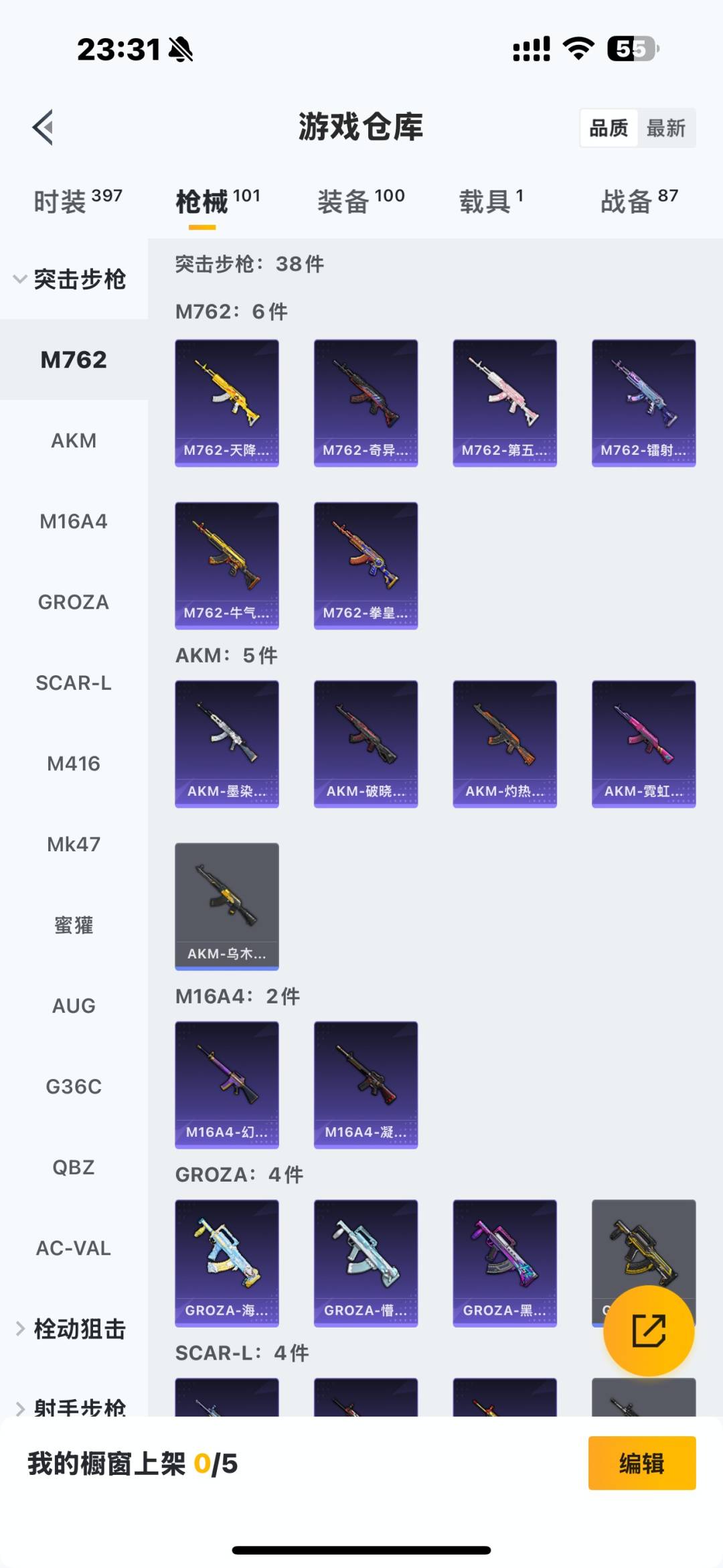Image resolution: width=723 pixels, height=1568 pixels.
Task: Open the 装备 tab
Action: coord(361,201)
